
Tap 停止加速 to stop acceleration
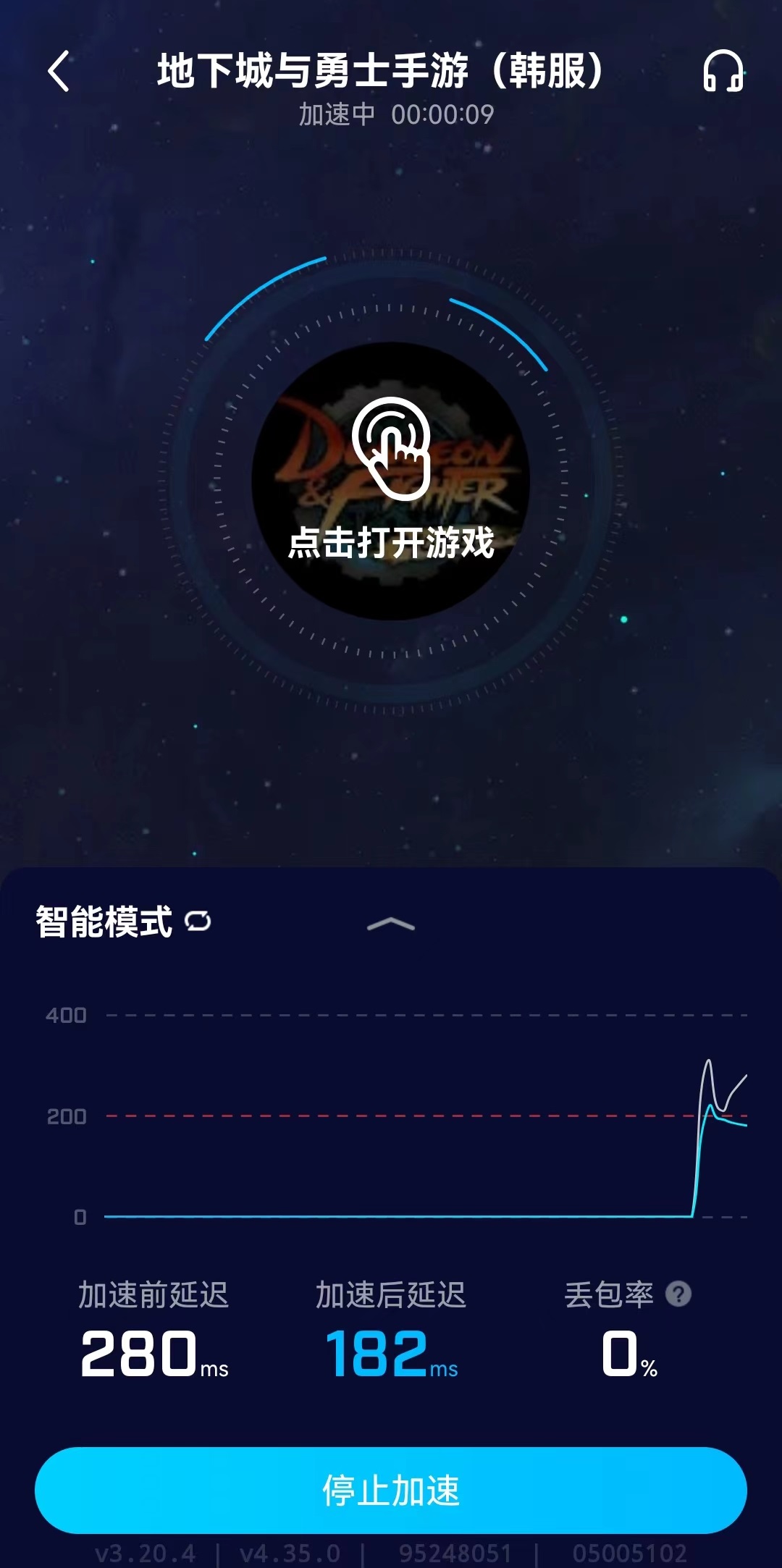[391, 1490]
